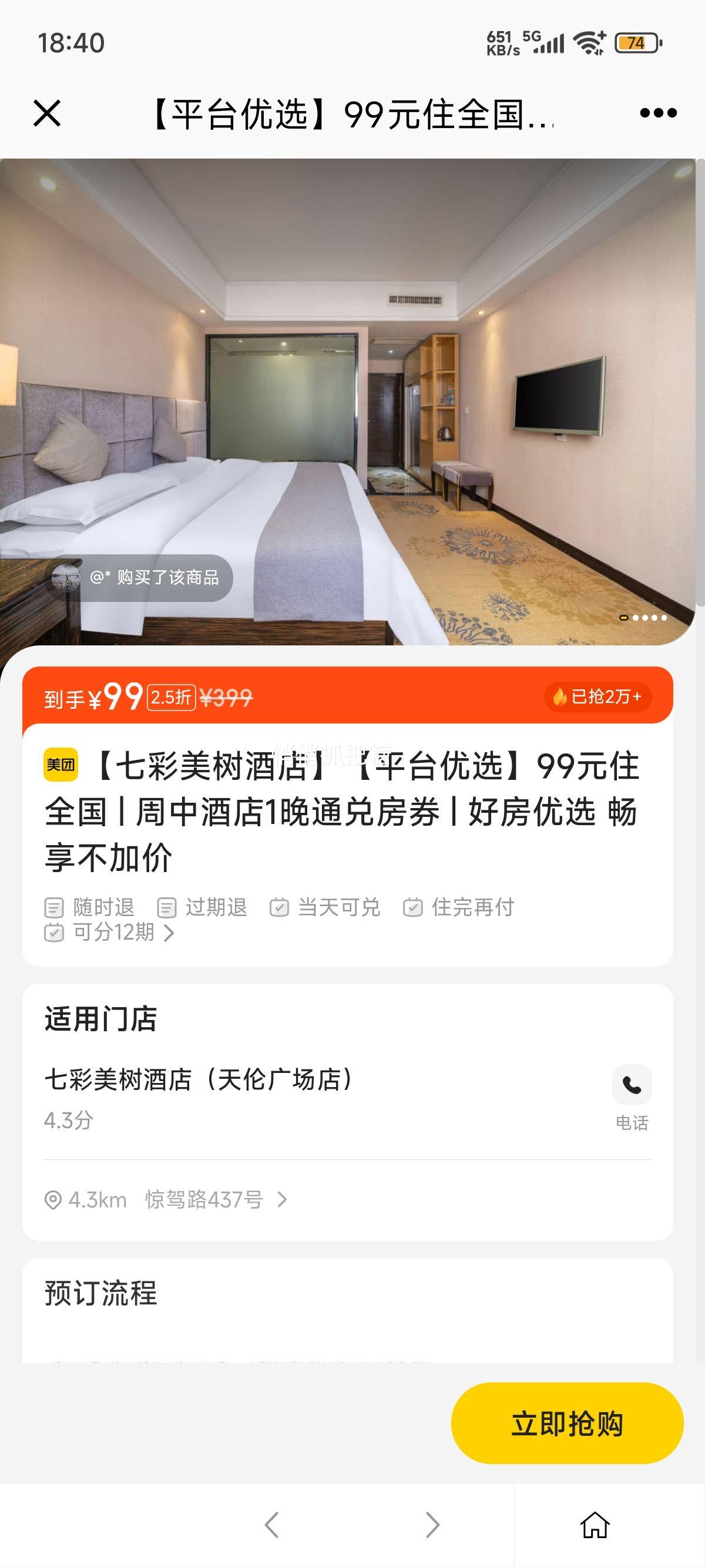The width and height of the screenshot is (705, 1568).
Task: Open the 七彩美树酒店（天伦广场店）store
Action: [199, 1080]
